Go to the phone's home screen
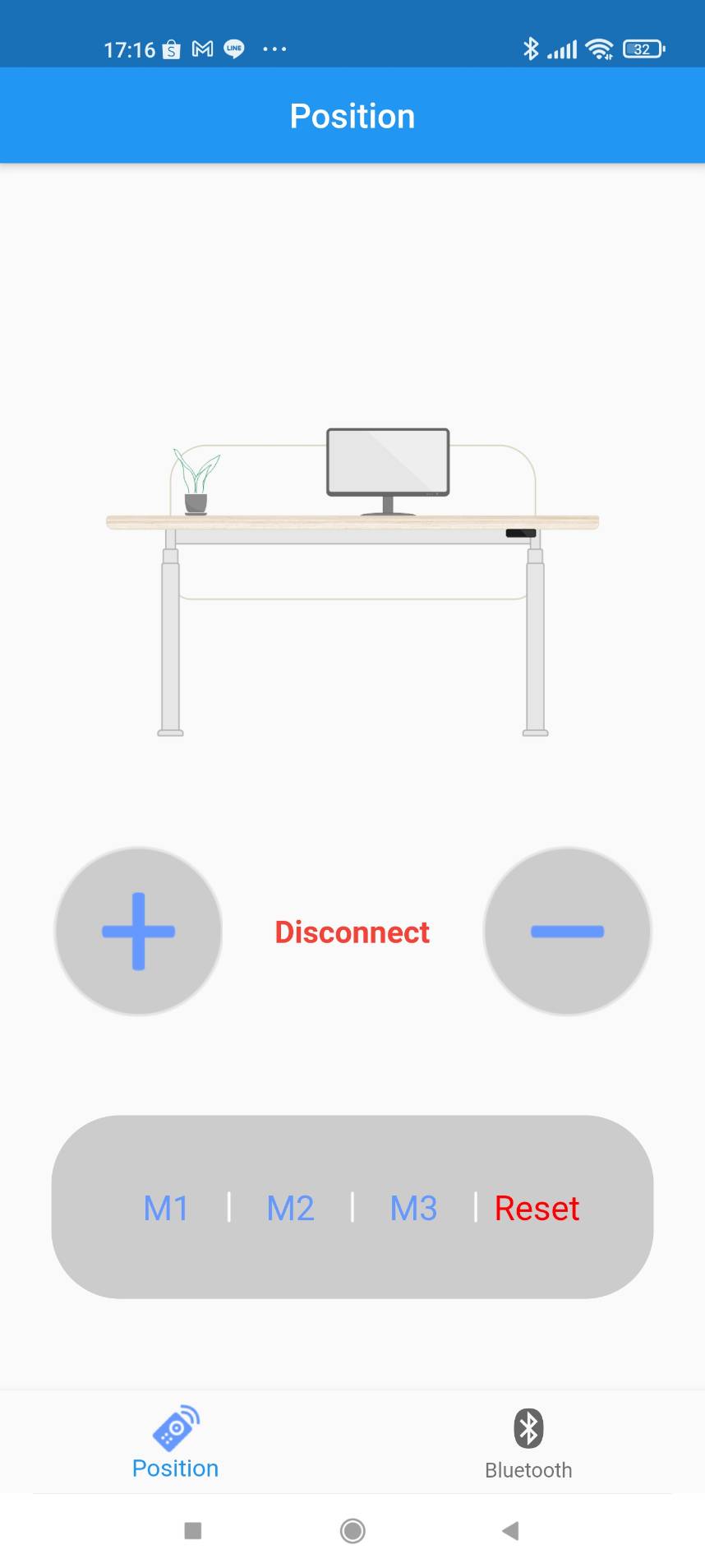The height and width of the screenshot is (1568, 705). pyautogui.click(x=352, y=1530)
